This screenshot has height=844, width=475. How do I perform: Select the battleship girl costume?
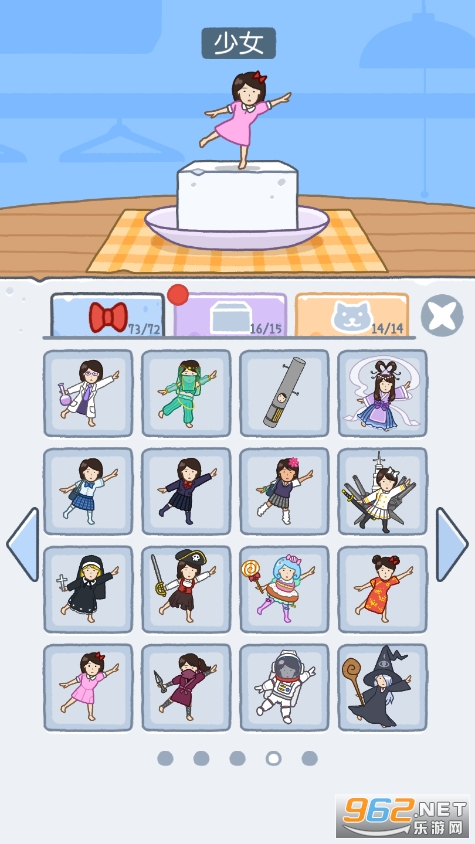[x=382, y=491]
